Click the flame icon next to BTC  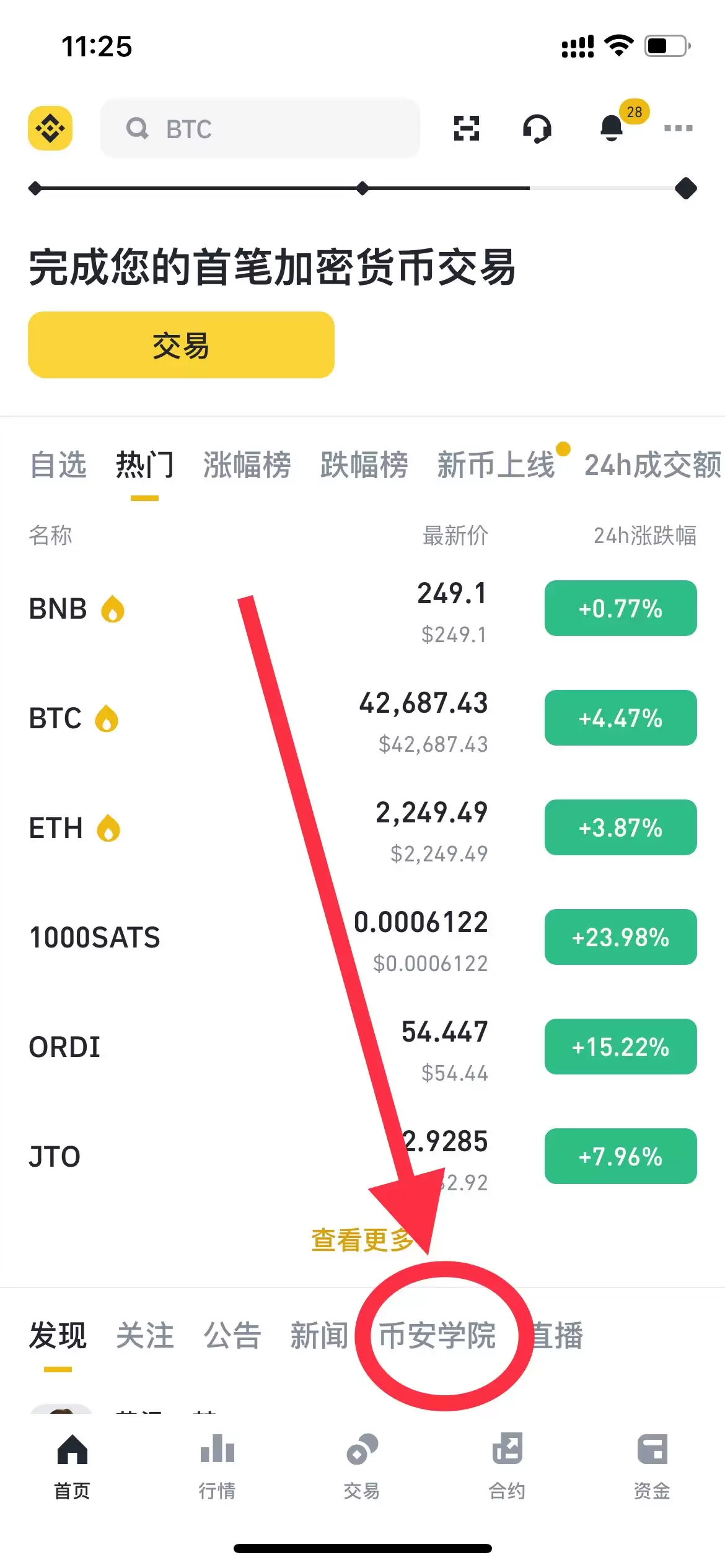(x=108, y=718)
